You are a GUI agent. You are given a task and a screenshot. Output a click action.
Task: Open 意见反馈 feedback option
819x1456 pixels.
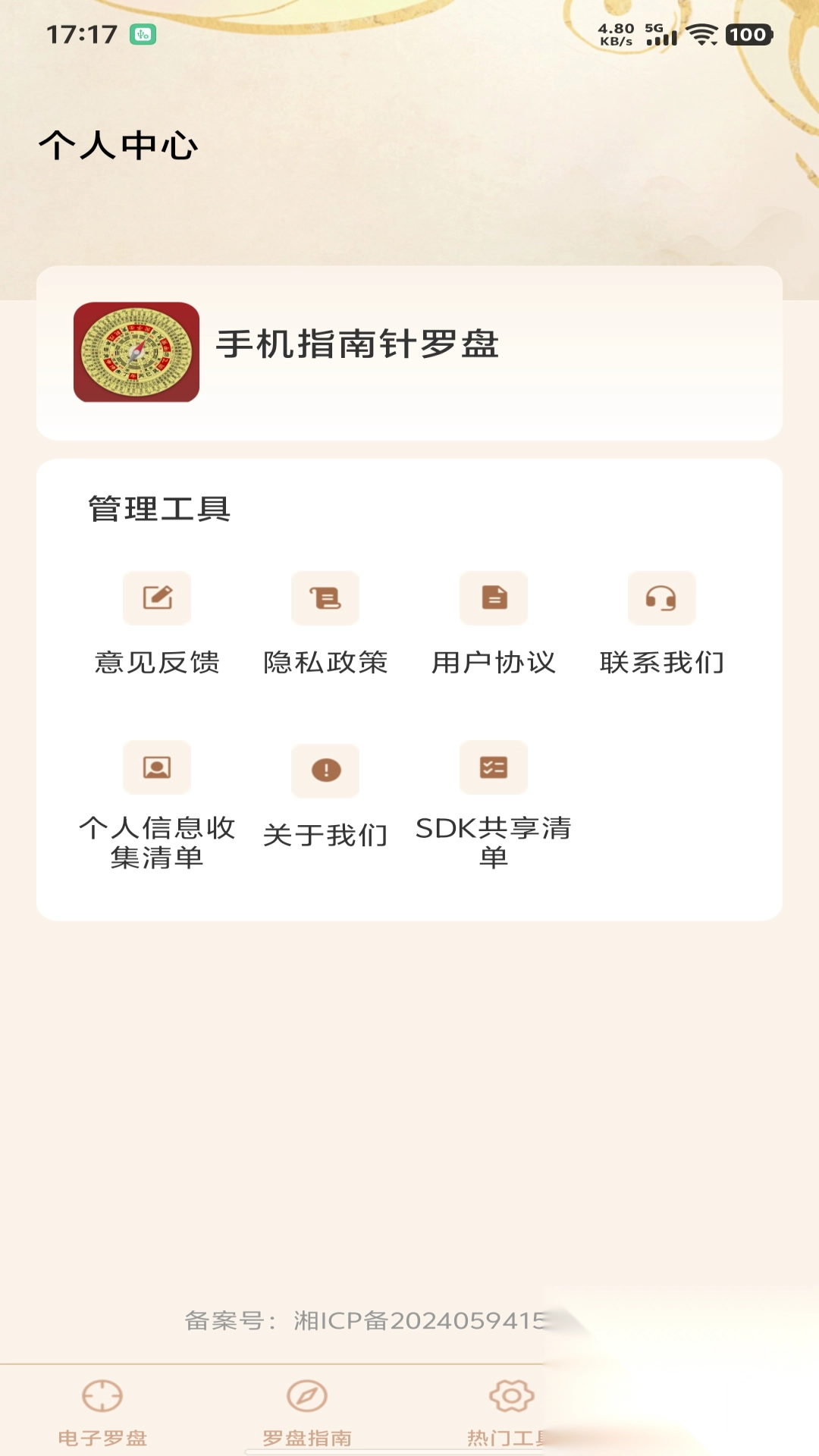pyautogui.click(x=157, y=623)
